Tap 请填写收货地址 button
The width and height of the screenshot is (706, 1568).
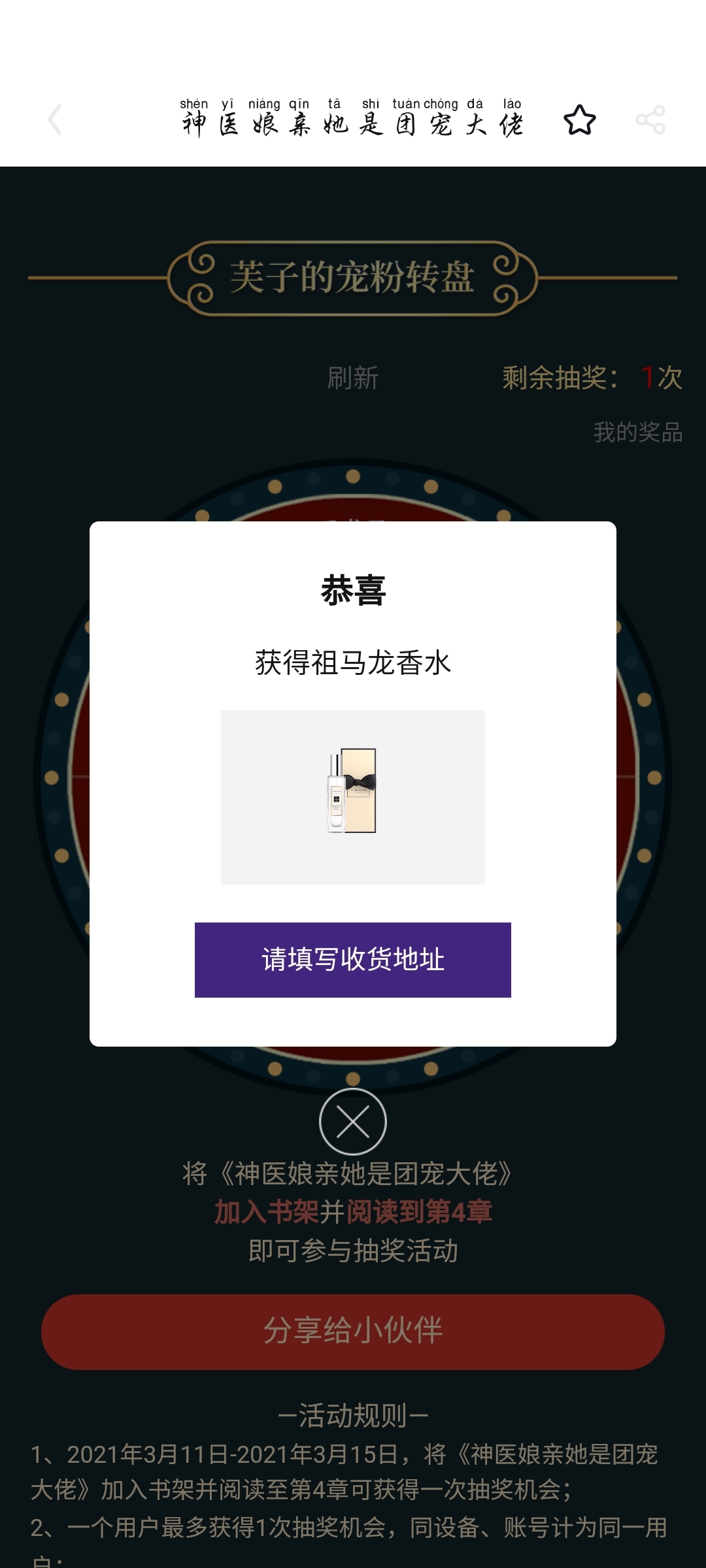tap(353, 960)
